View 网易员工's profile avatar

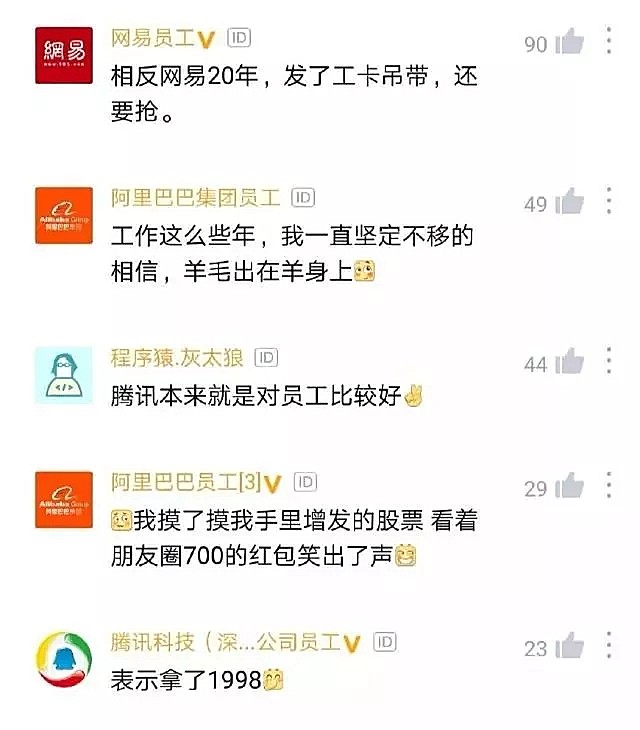click(x=64, y=54)
